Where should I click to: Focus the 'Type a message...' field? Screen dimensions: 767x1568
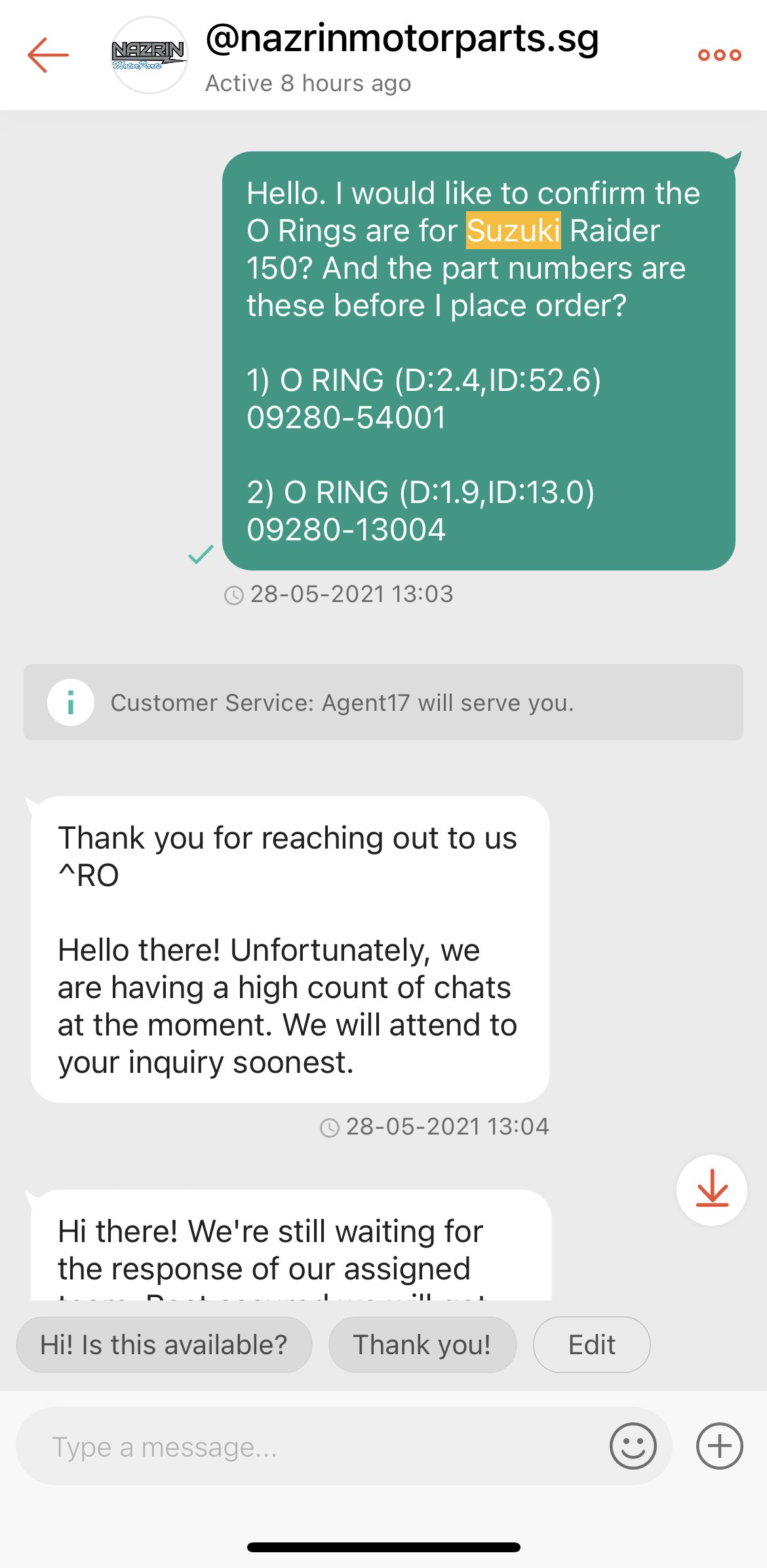pyautogui.click(x=308, y=1446)
